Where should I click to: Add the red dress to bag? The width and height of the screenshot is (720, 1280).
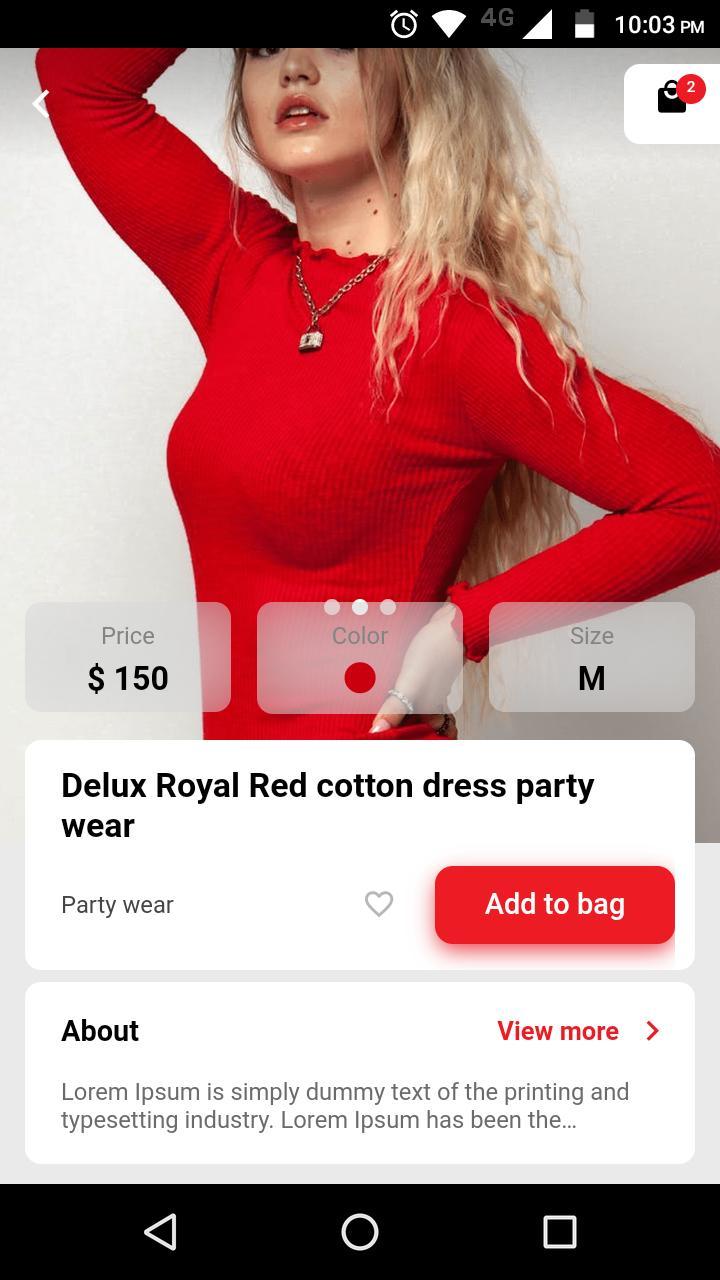click(x=554, y=904)
